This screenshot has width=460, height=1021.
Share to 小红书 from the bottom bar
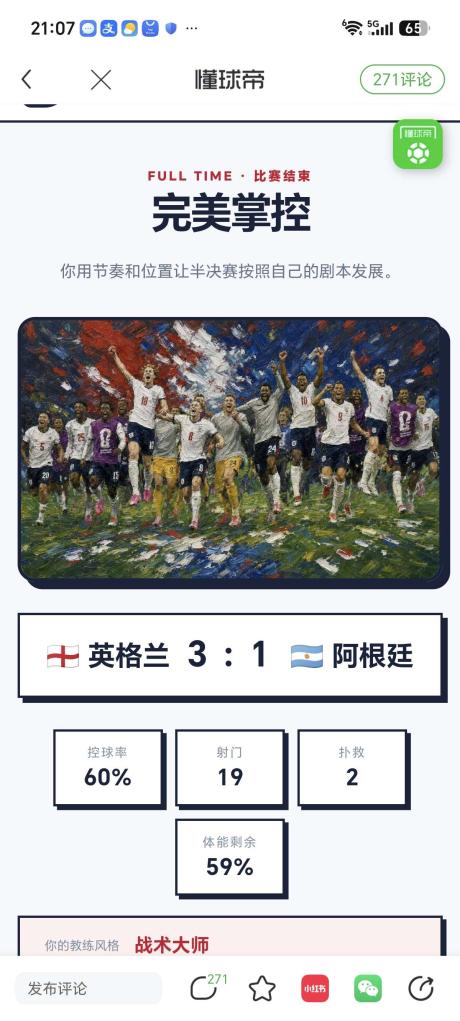[x=315, y=988]
